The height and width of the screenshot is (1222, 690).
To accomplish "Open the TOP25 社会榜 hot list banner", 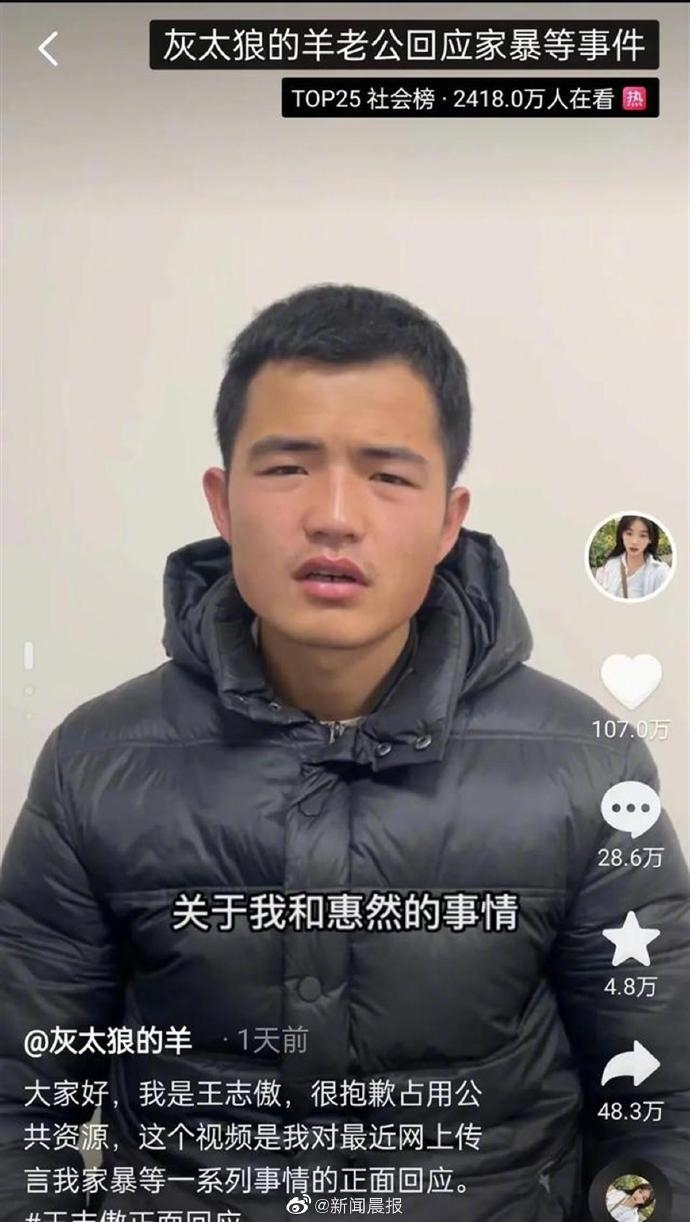I will [x=469, y=98].
